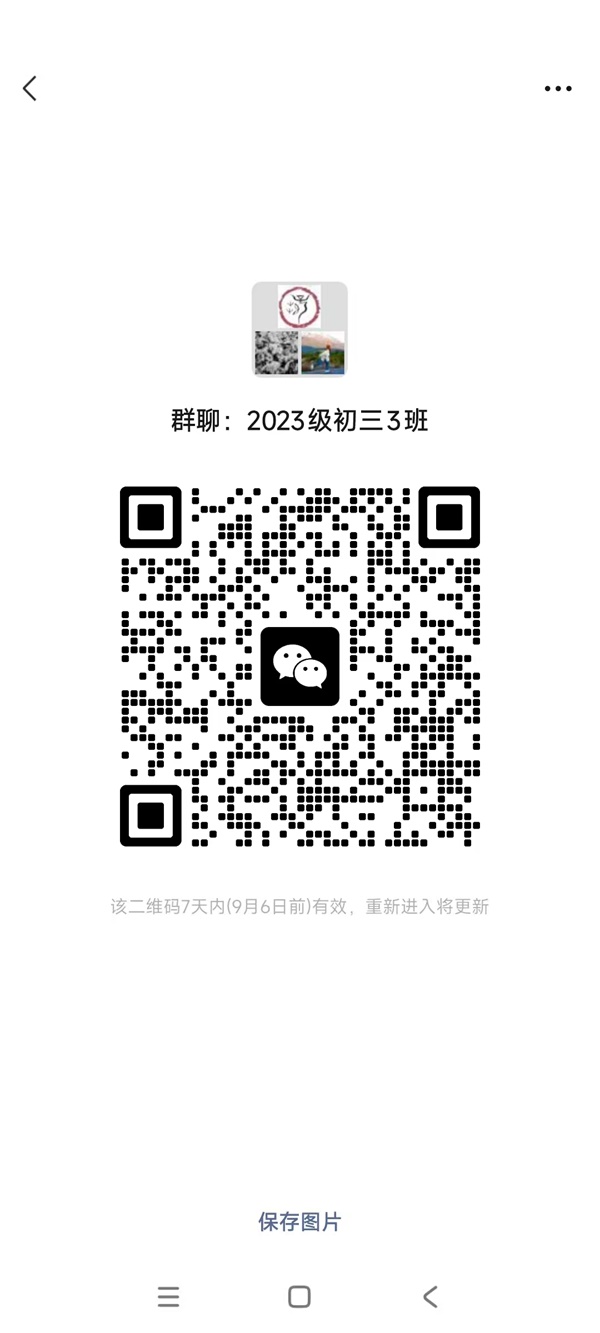The image size is (600, 1333).
Task: Go back using the top-left arrow
Action: 30,88
